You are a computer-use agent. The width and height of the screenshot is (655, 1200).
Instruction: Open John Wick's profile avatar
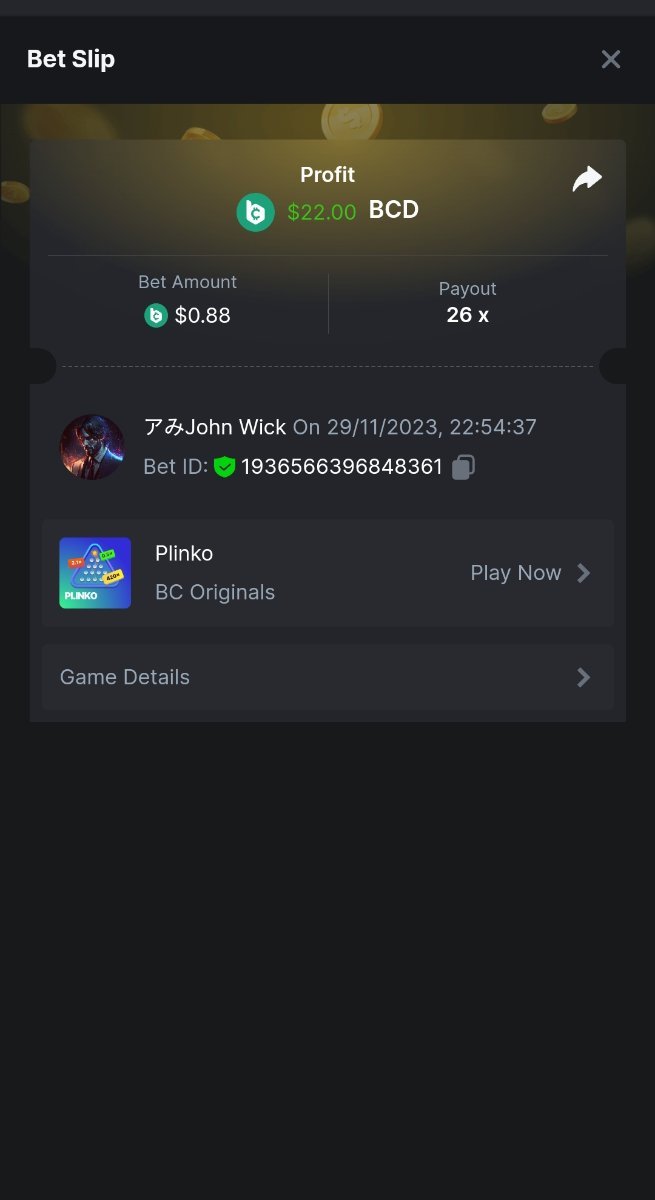coord(92,447)
